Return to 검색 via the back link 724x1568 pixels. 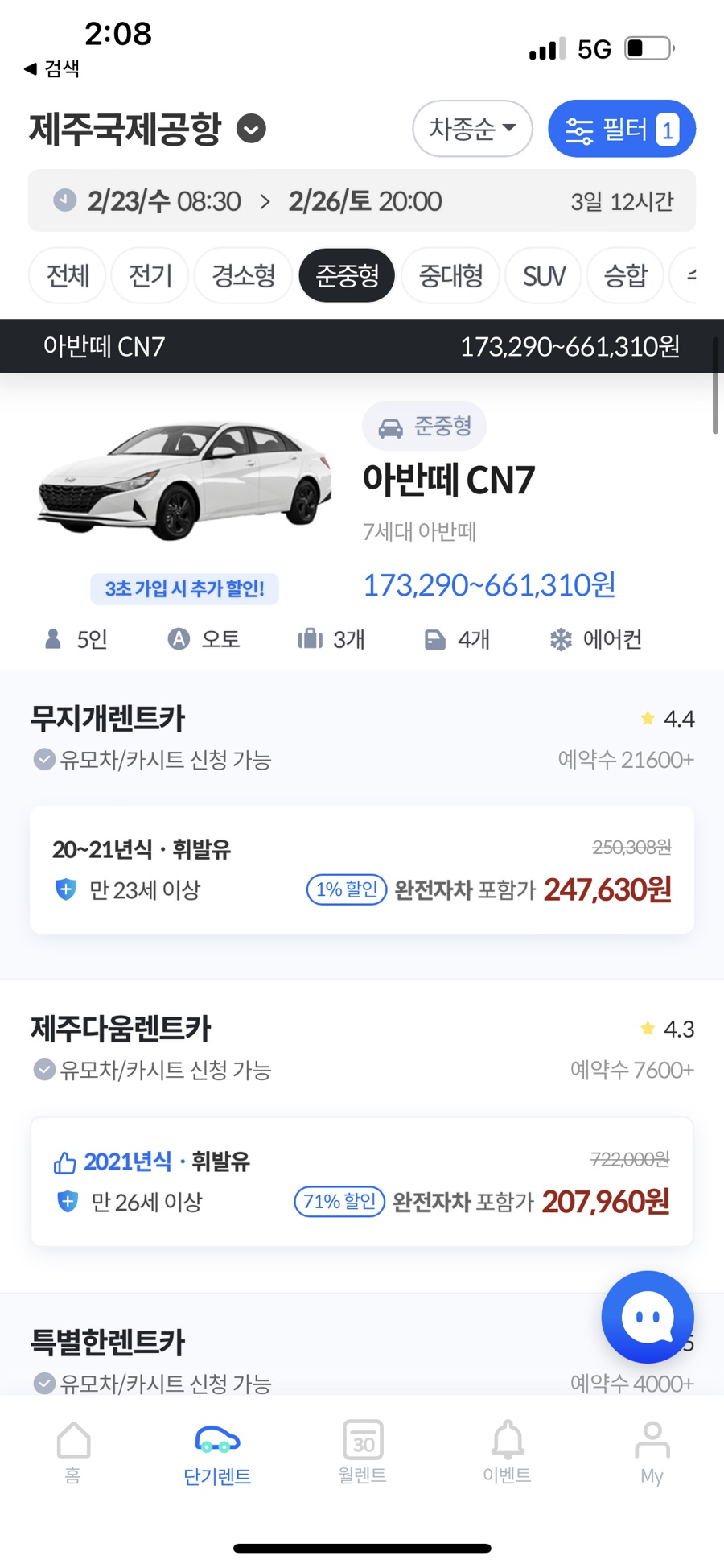coord(52,68)
